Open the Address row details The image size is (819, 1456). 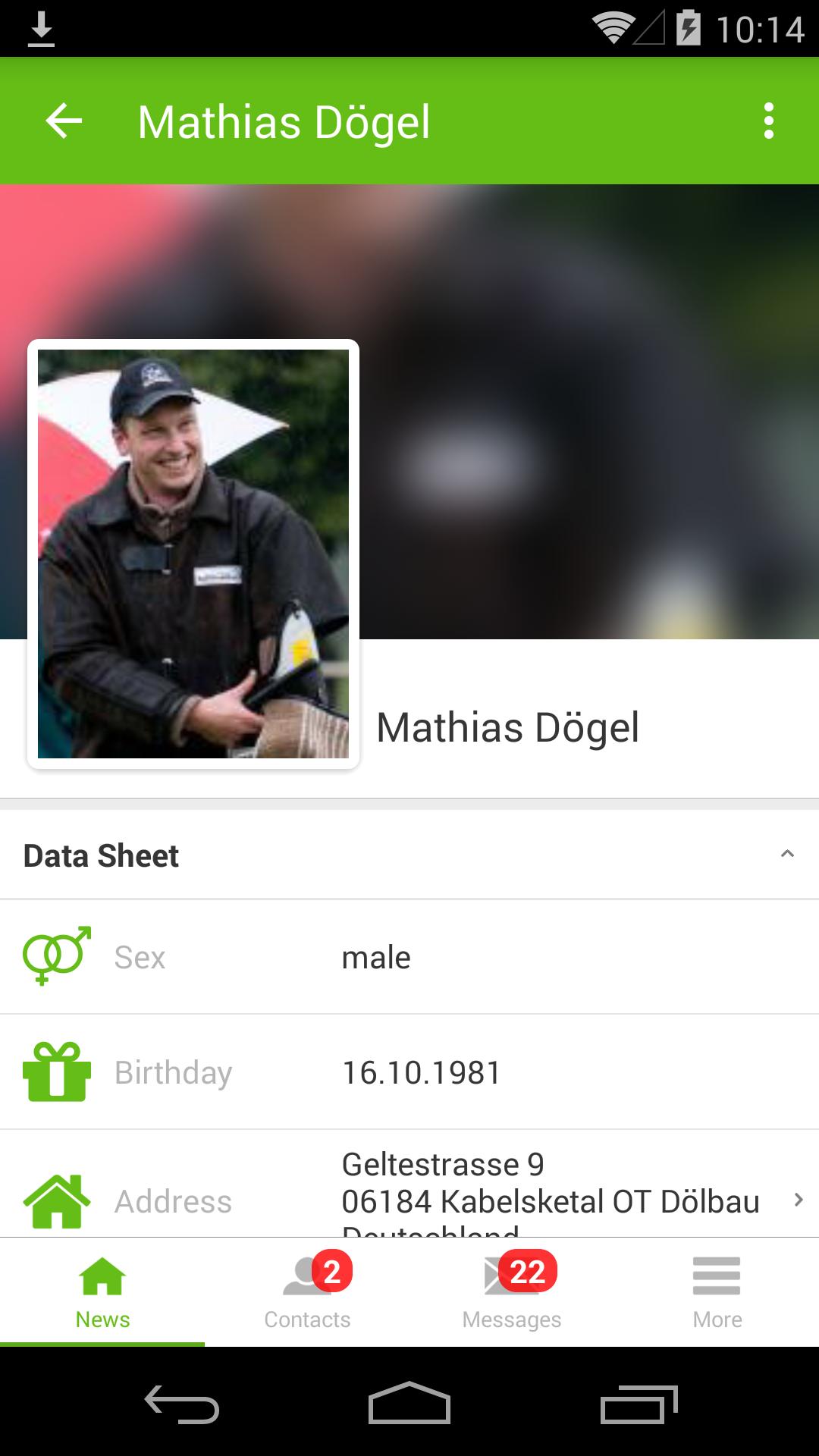point(798,1200)
